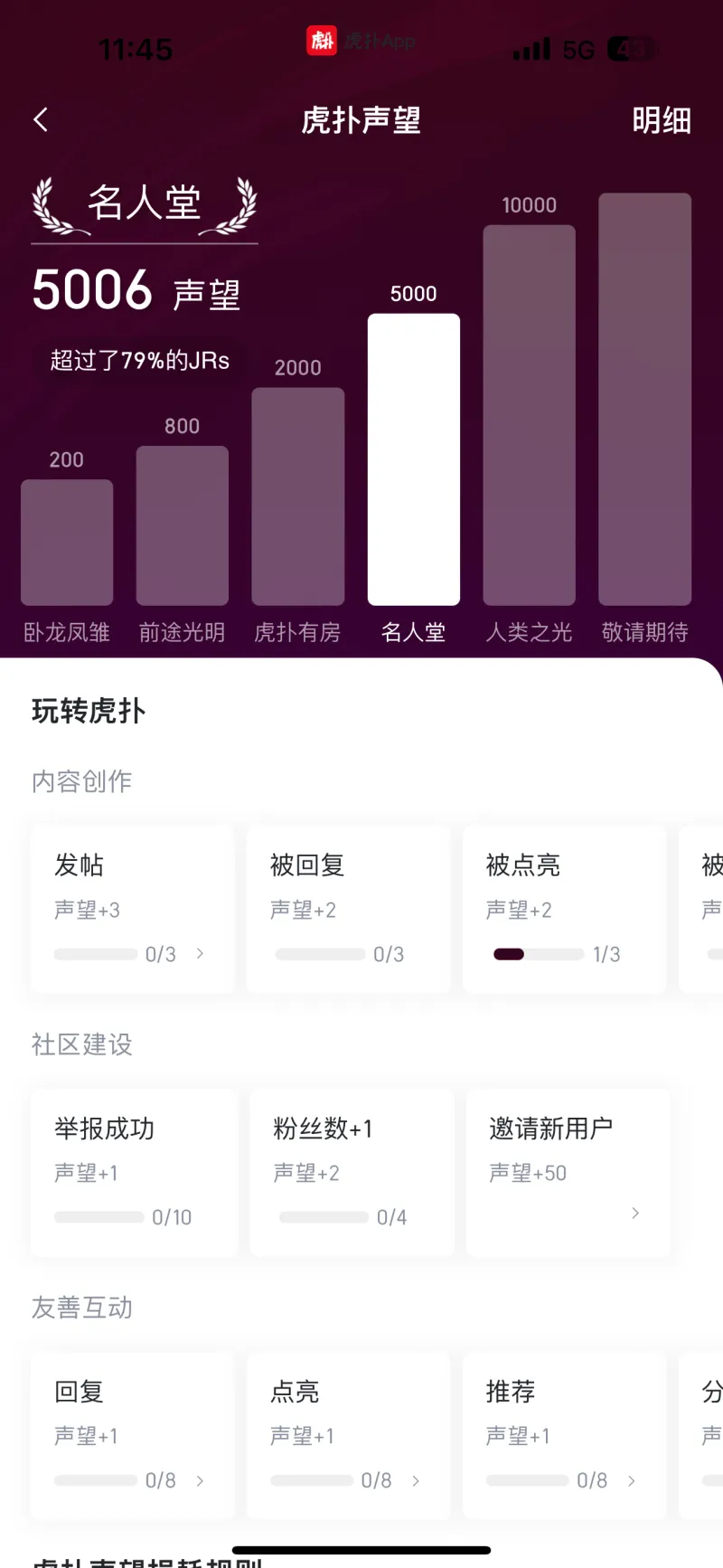Open the 粉丝数+1 task card
Screen dimensions: 723x1568
352,1172
